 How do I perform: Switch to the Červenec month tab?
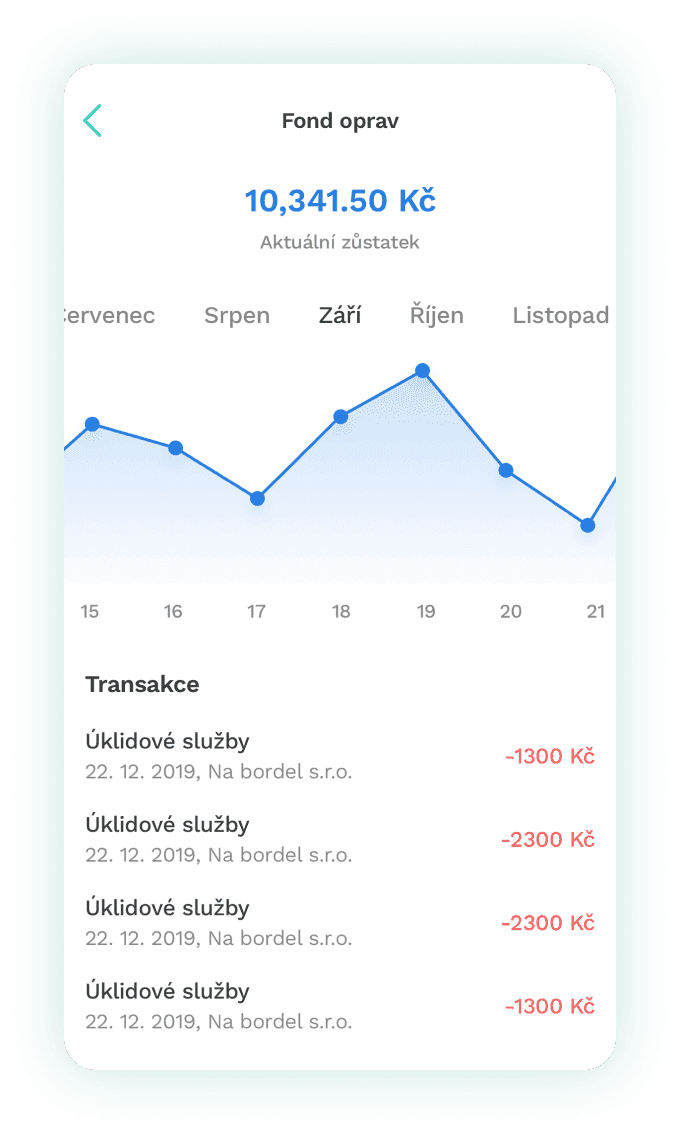pos(110,316)
